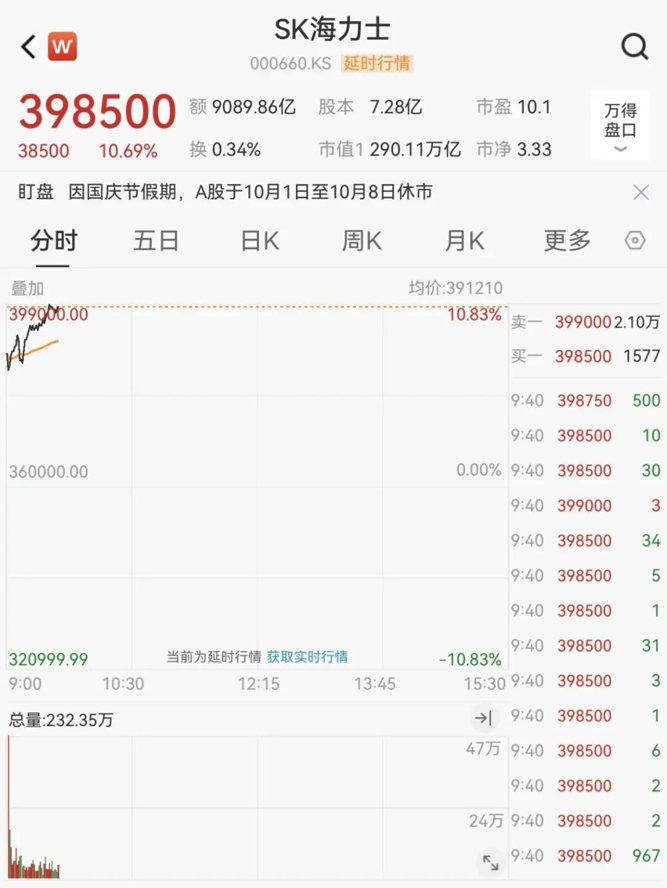Open the search magnifier icon
The width and height of the screenshot is (667, 888).
coord(634,46)
